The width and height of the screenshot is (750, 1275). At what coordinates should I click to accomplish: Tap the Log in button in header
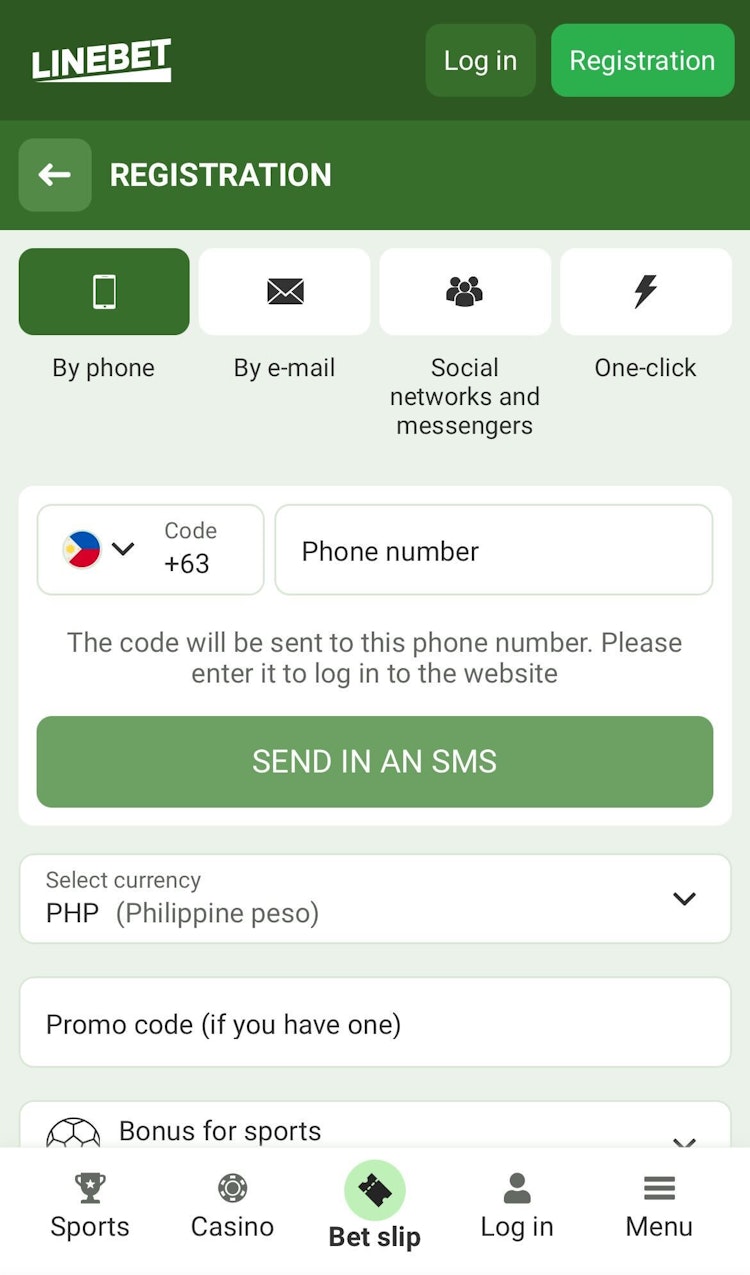[x=480, y=61]
